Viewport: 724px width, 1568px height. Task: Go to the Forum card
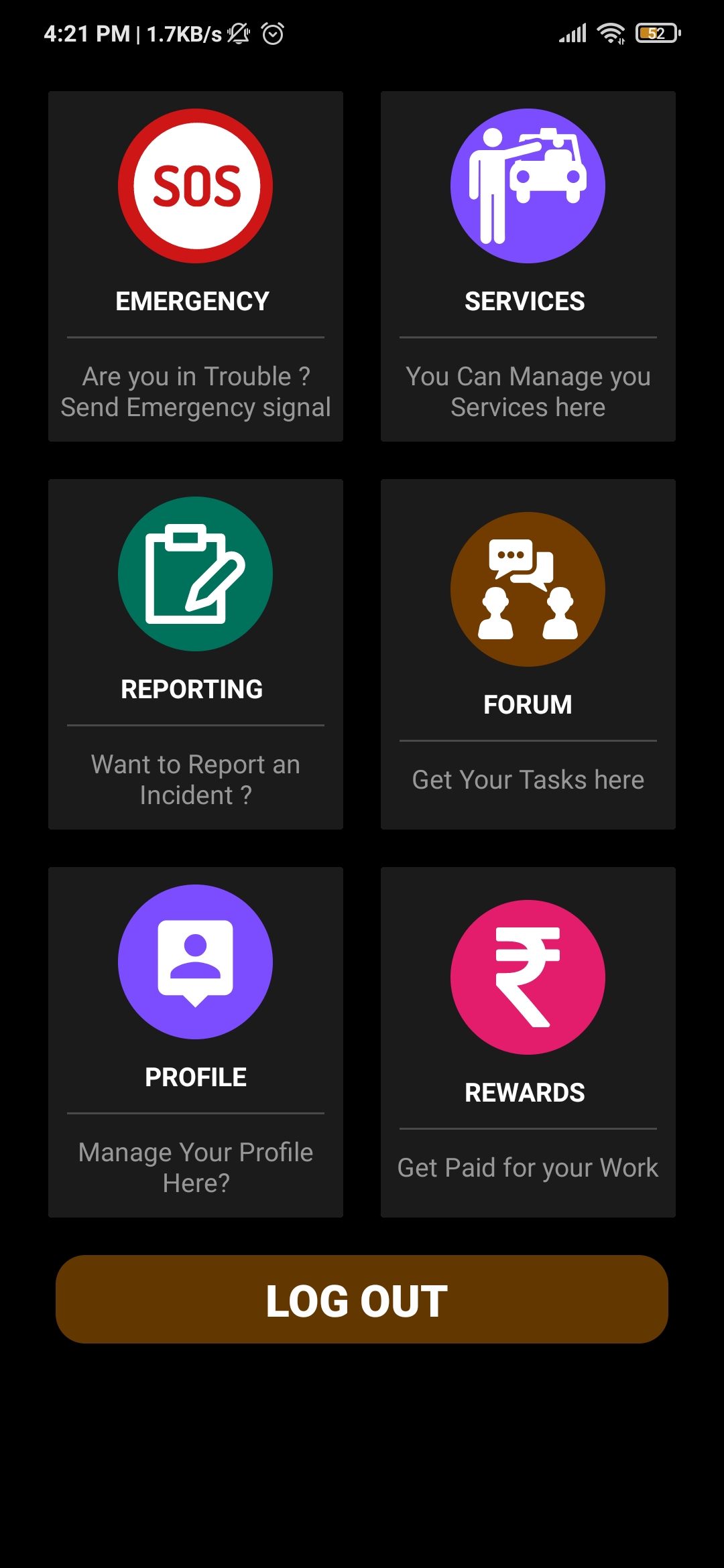click(528, 654)
